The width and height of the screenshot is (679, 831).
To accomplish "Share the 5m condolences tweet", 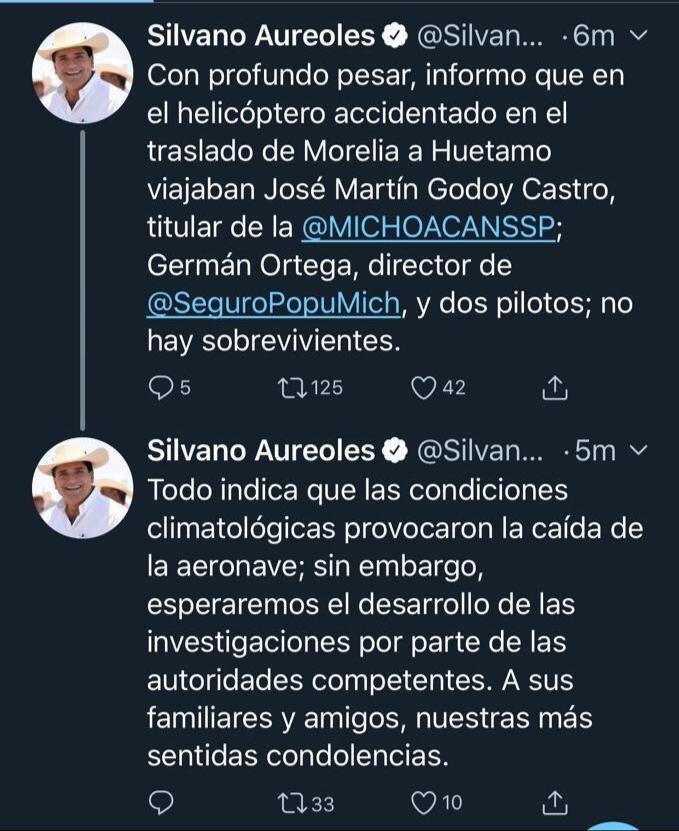I will (x=558, y=802).
